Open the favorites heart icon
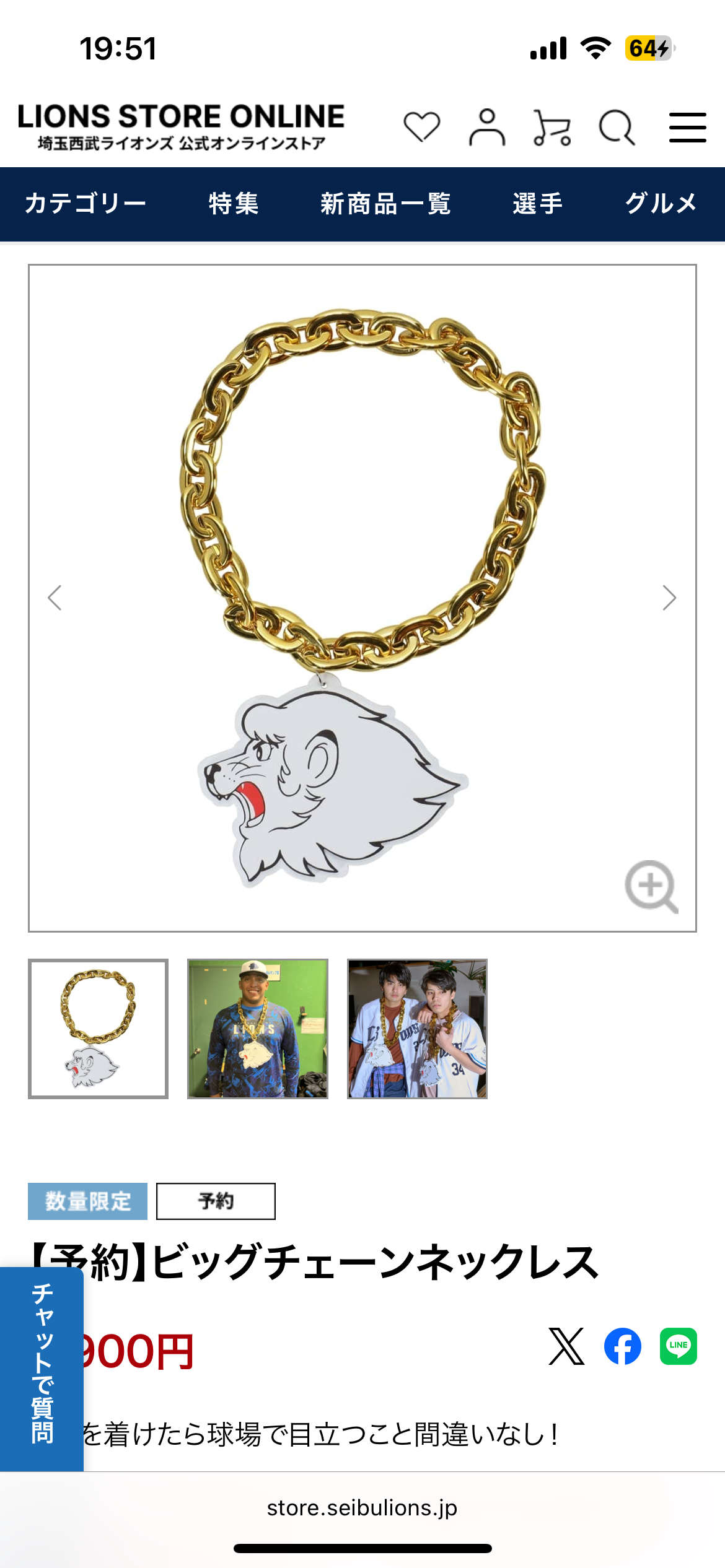This screenshot has height=1568, width=725. coord(422,127)
